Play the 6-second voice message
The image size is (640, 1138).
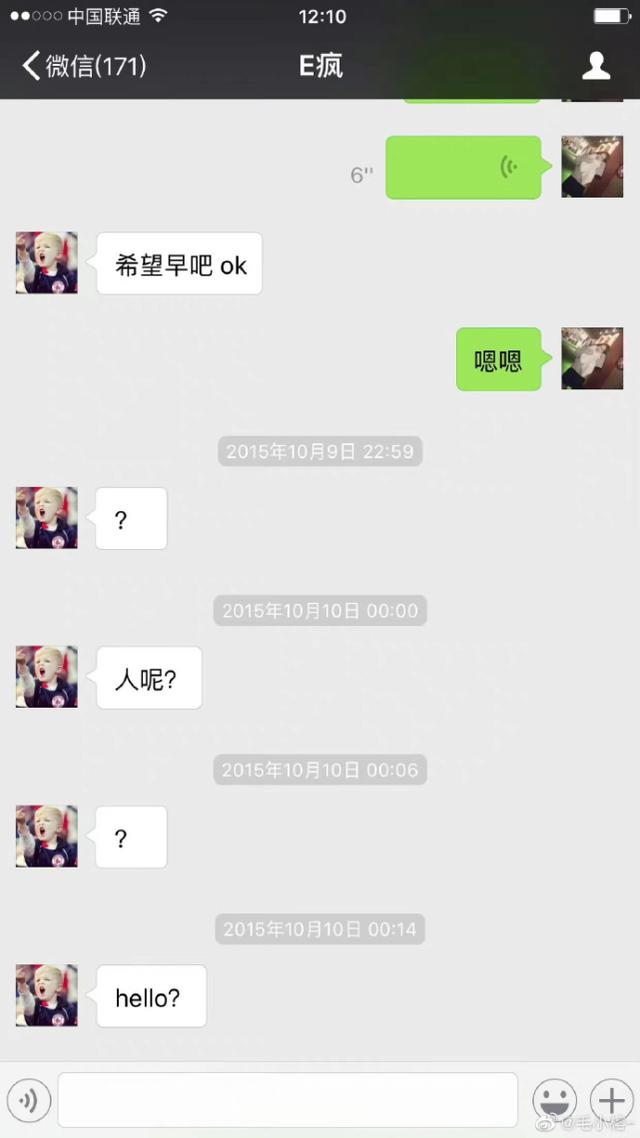pyautogui.click(x=463, y=167)
